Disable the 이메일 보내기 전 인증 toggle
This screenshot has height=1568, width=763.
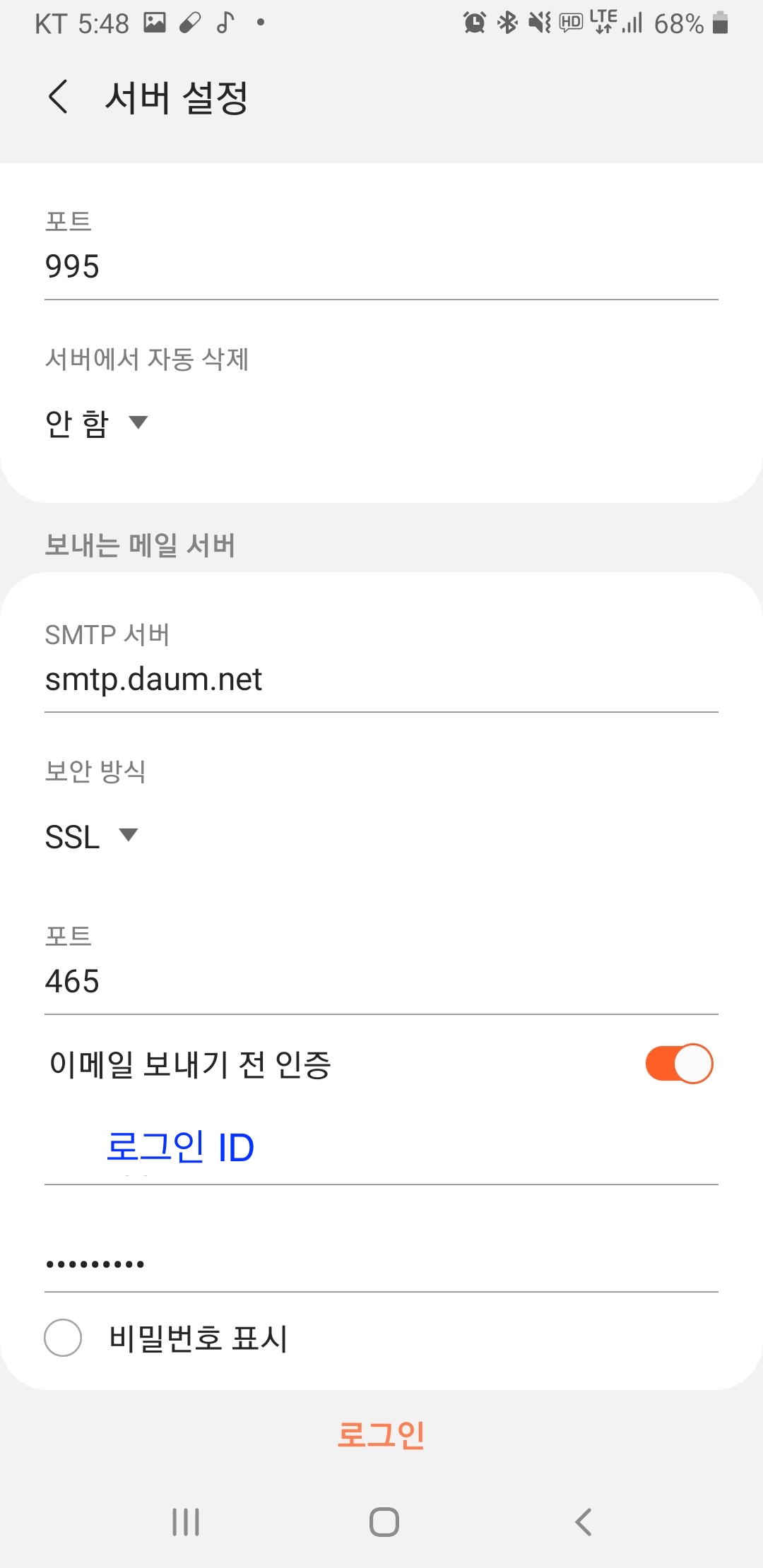tap(678, 1063)
